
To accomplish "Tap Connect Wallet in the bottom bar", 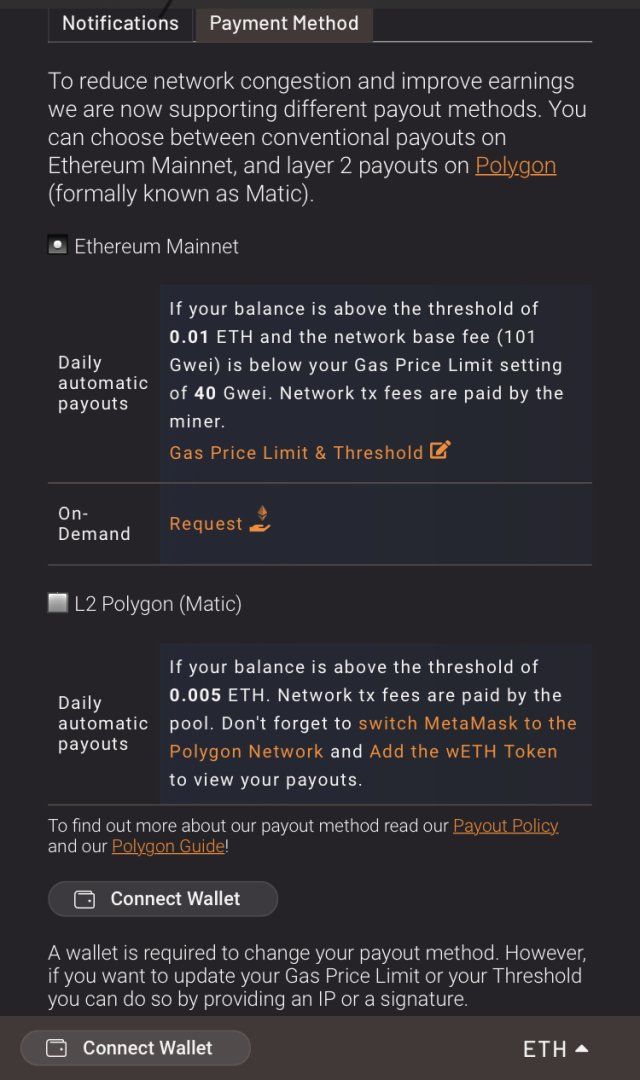I will coord(135,1048).
